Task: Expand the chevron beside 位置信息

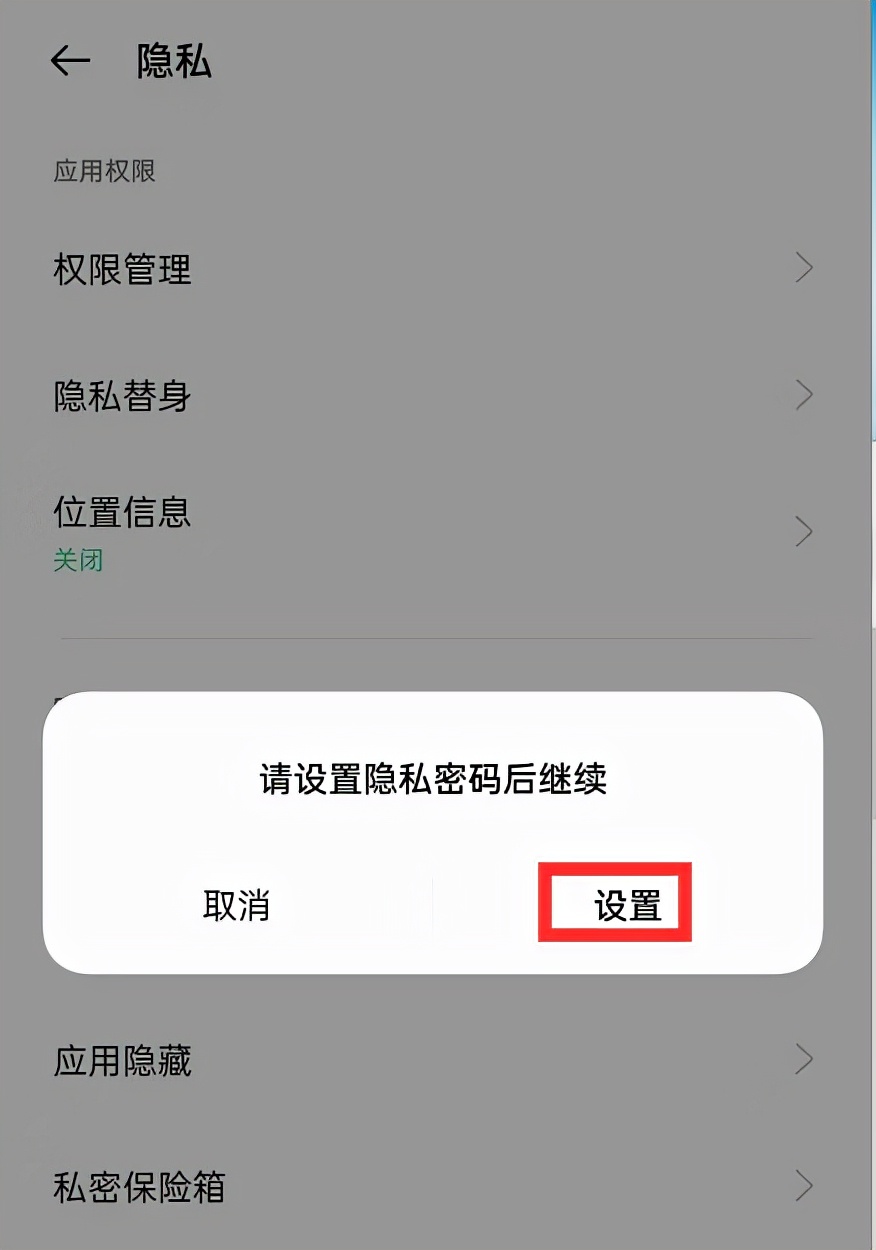Action: (803, 531)
